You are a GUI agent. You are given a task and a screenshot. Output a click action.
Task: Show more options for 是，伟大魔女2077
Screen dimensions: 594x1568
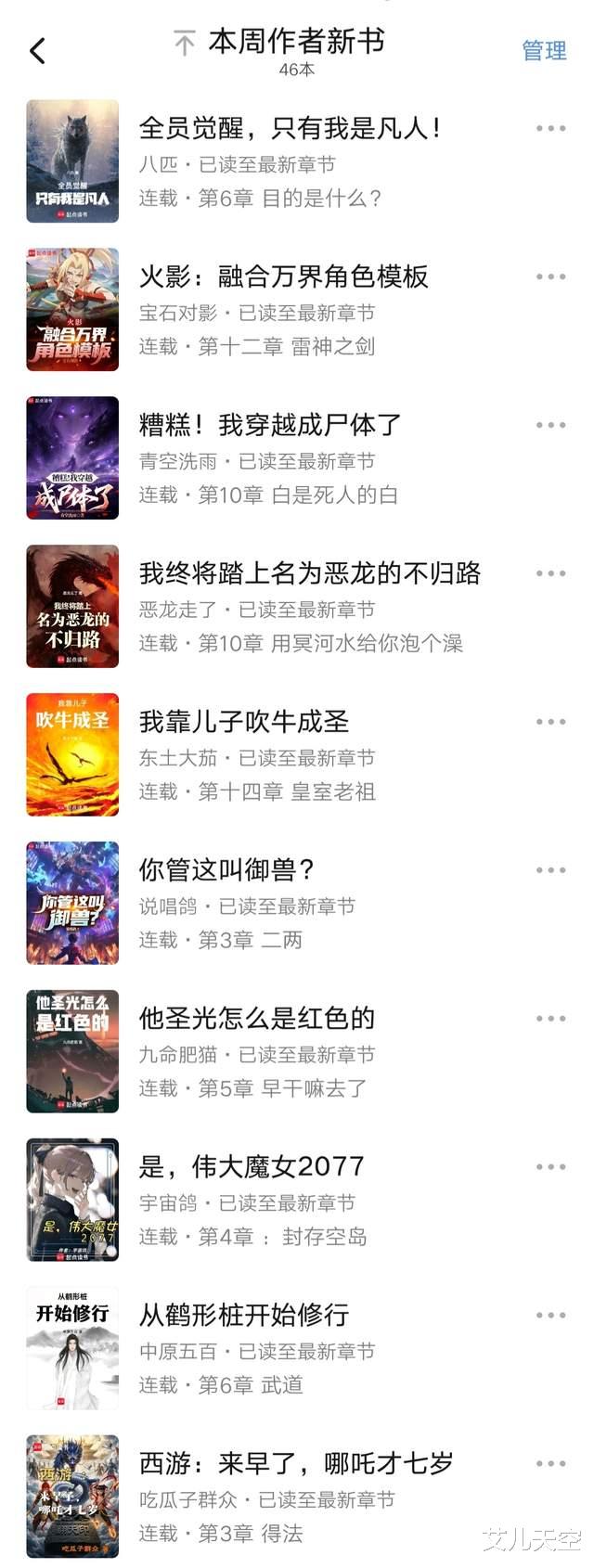coord(550,1168)
